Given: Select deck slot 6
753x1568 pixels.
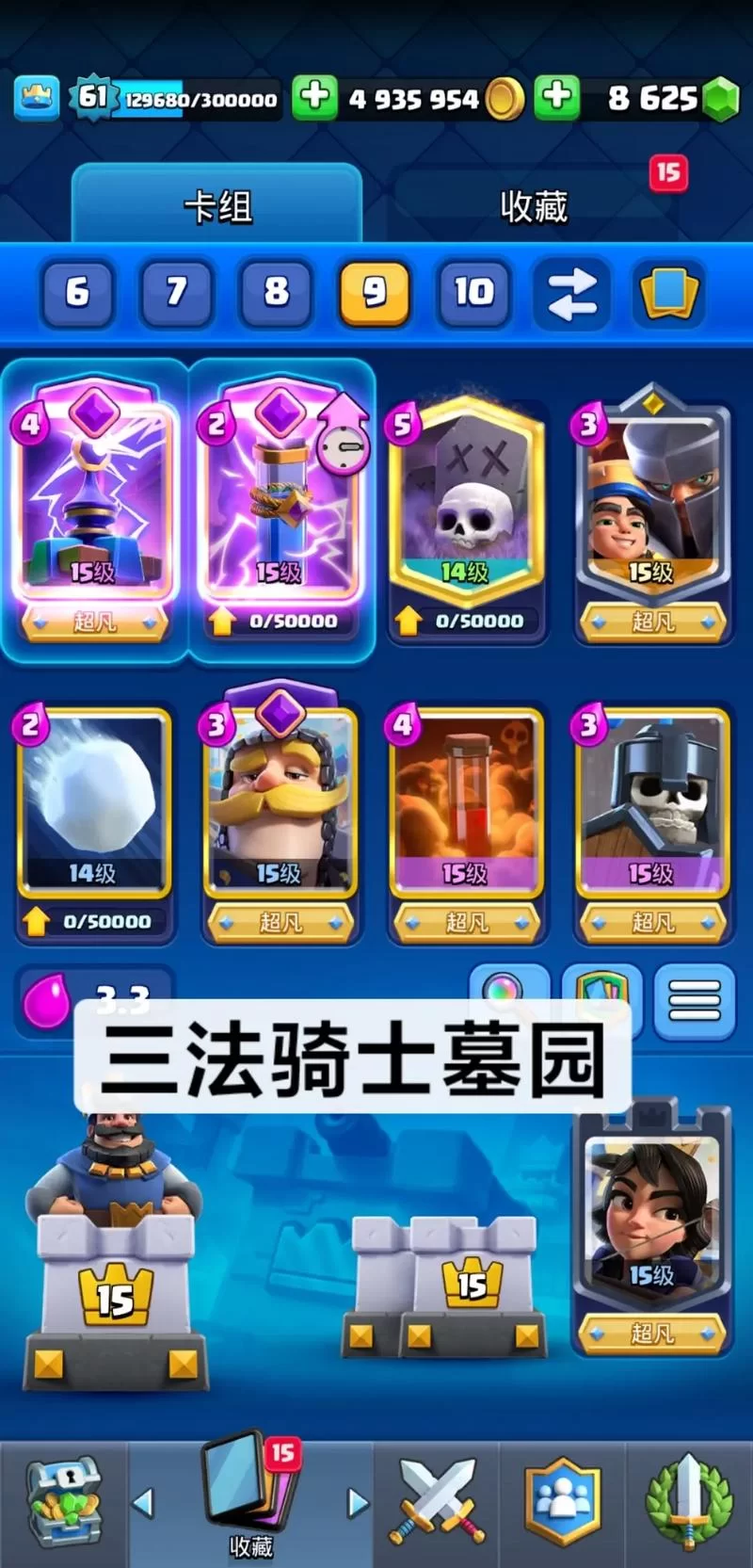Looking at the screenshot, I should [x=77, y=293].
